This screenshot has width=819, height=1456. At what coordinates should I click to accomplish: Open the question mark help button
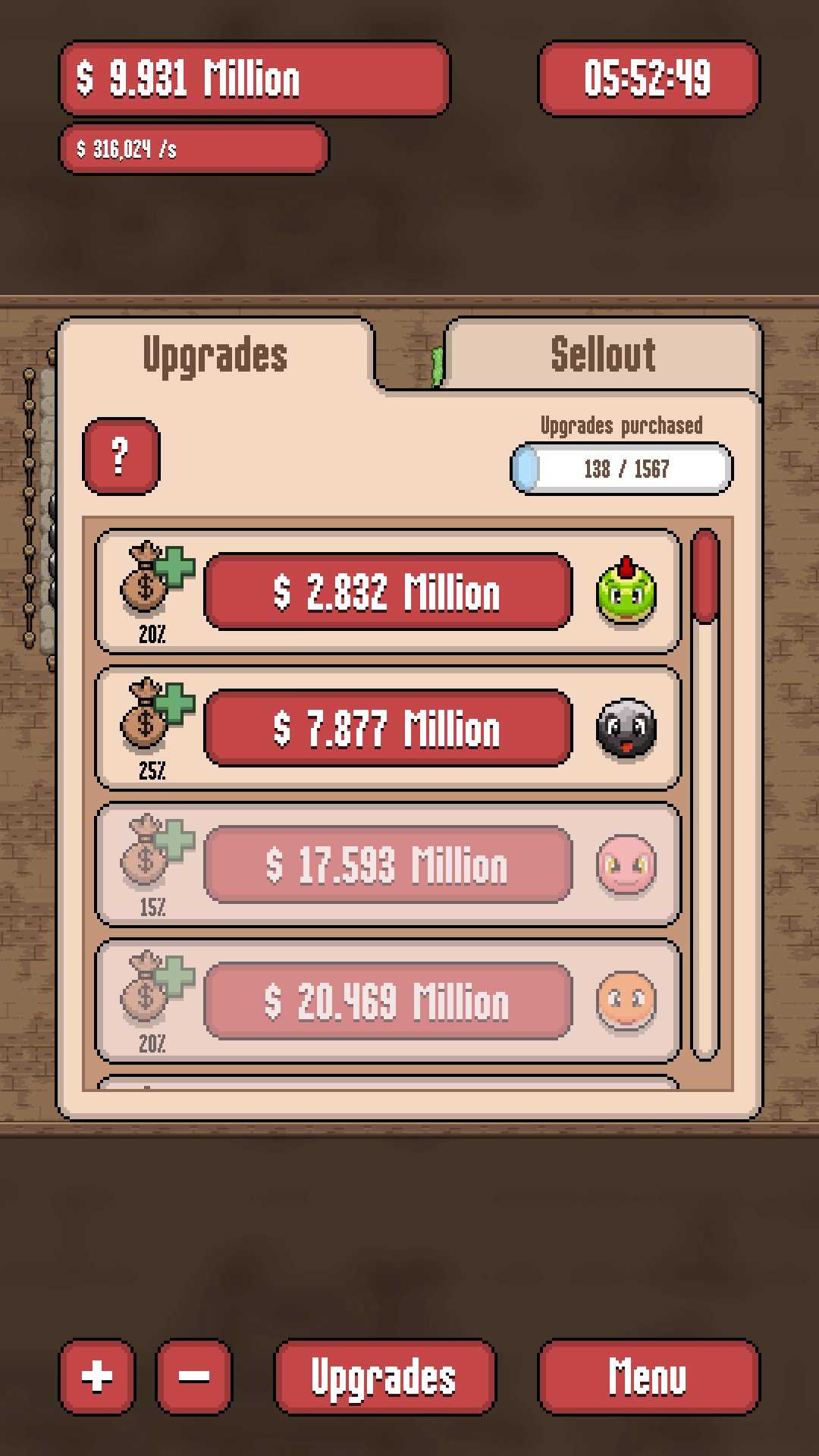coord(121,457)
